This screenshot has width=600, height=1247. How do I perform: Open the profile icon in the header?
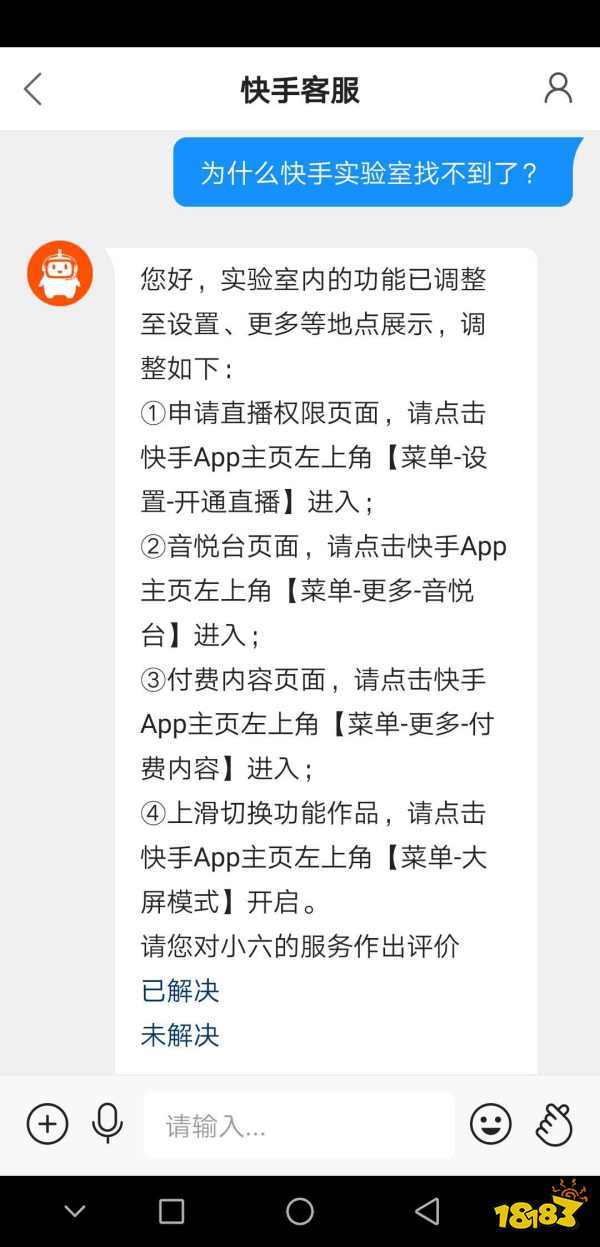click(558, 88)
